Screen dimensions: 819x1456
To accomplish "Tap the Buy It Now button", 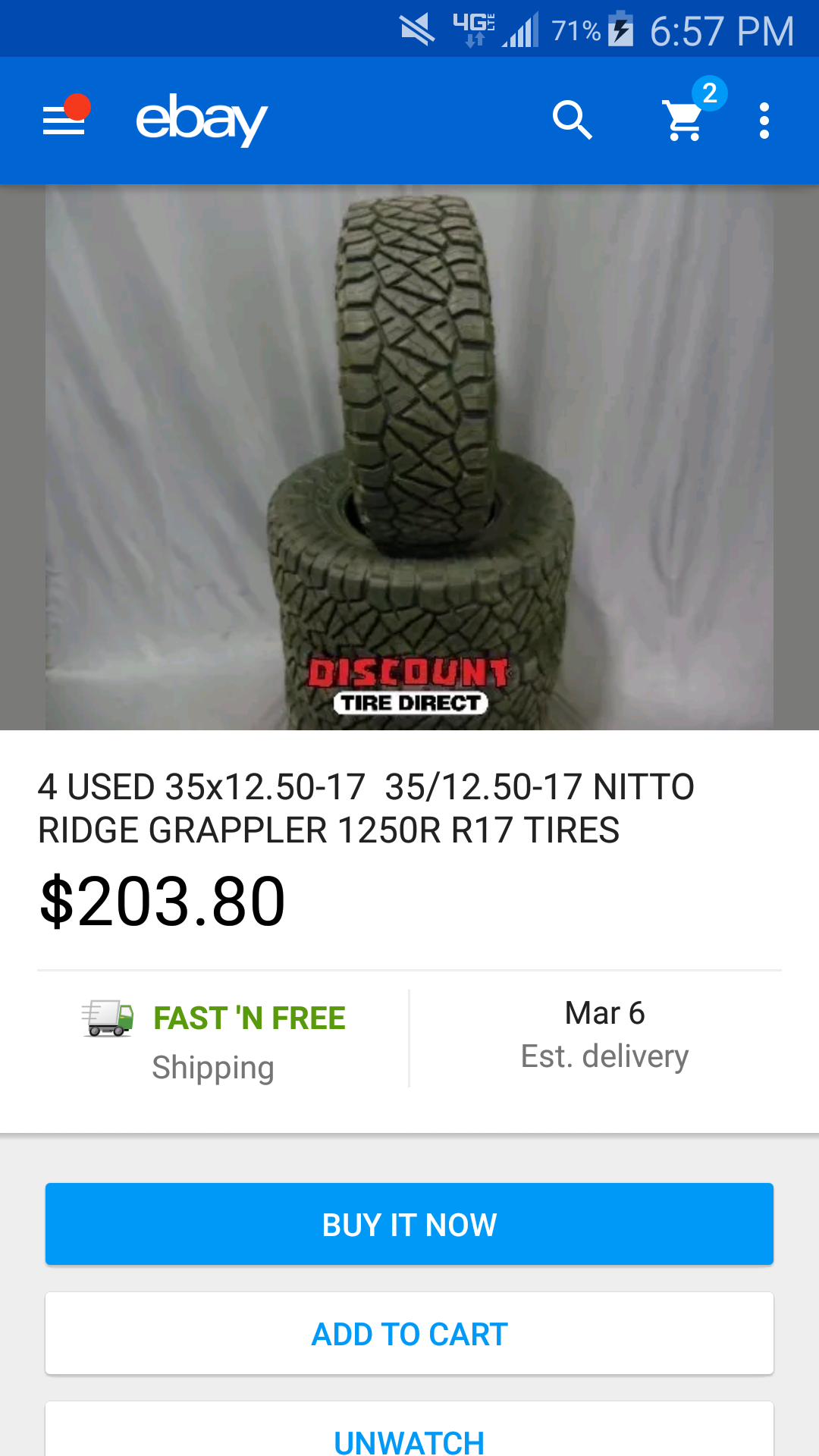I will coord(409,1224).
